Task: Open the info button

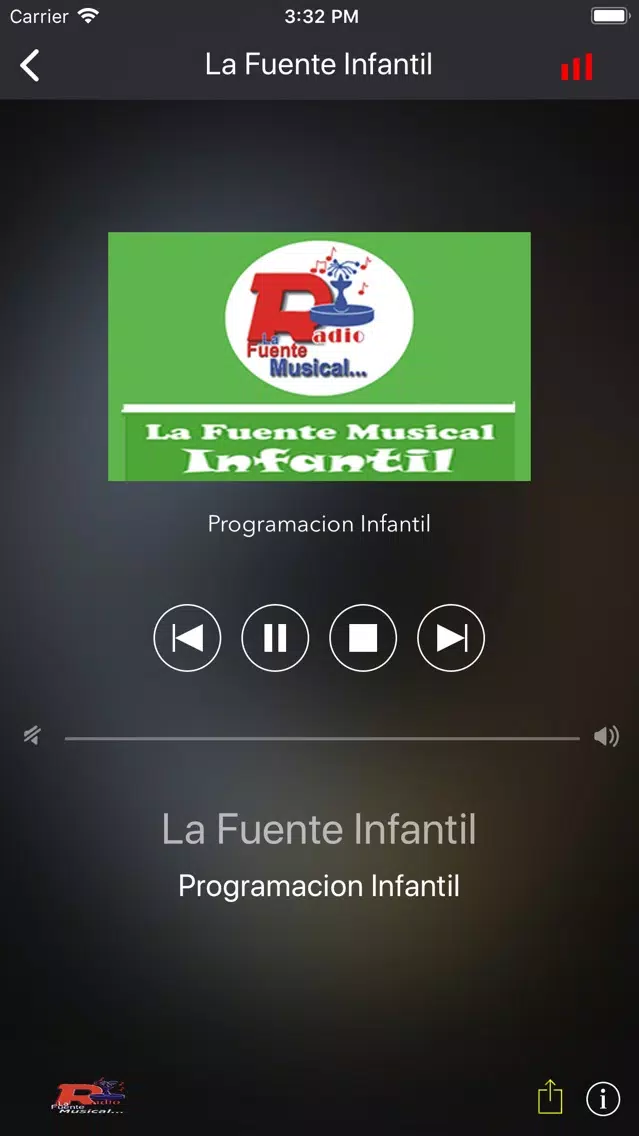Action: click(603, 1098)
